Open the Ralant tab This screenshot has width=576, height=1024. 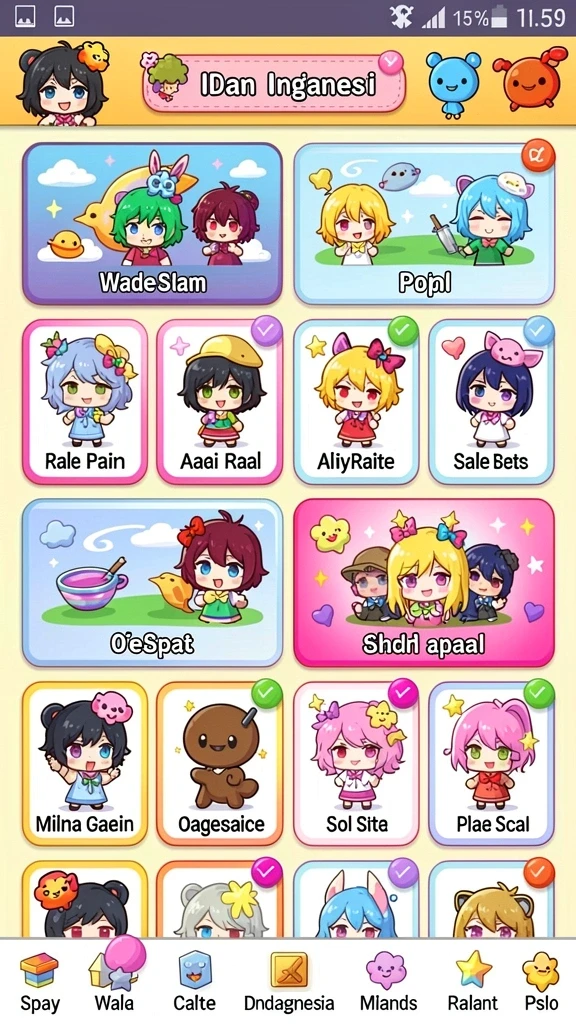coord(472,983)
